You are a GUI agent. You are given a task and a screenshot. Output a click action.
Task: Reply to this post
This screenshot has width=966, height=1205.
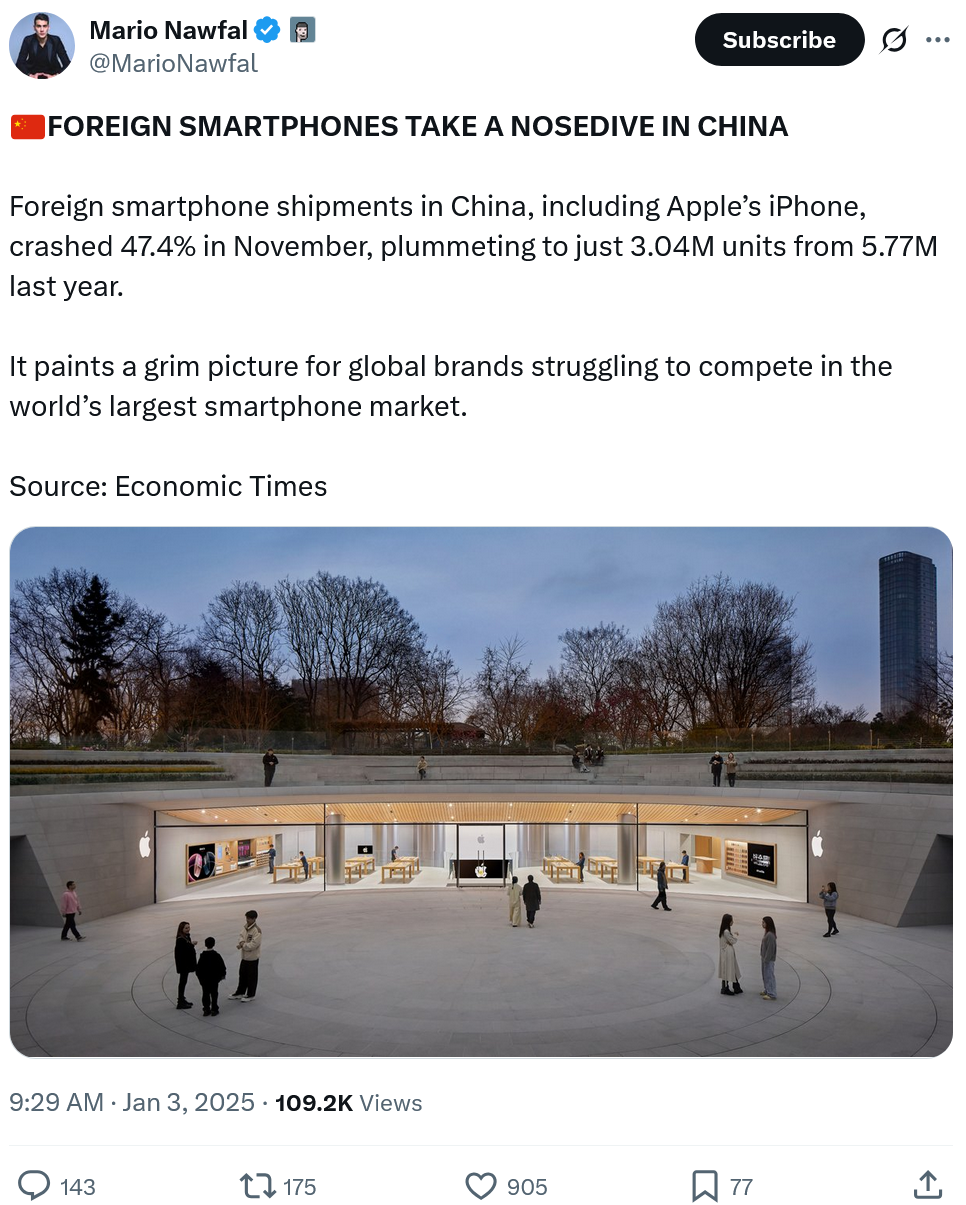(x=35, y=1186)
